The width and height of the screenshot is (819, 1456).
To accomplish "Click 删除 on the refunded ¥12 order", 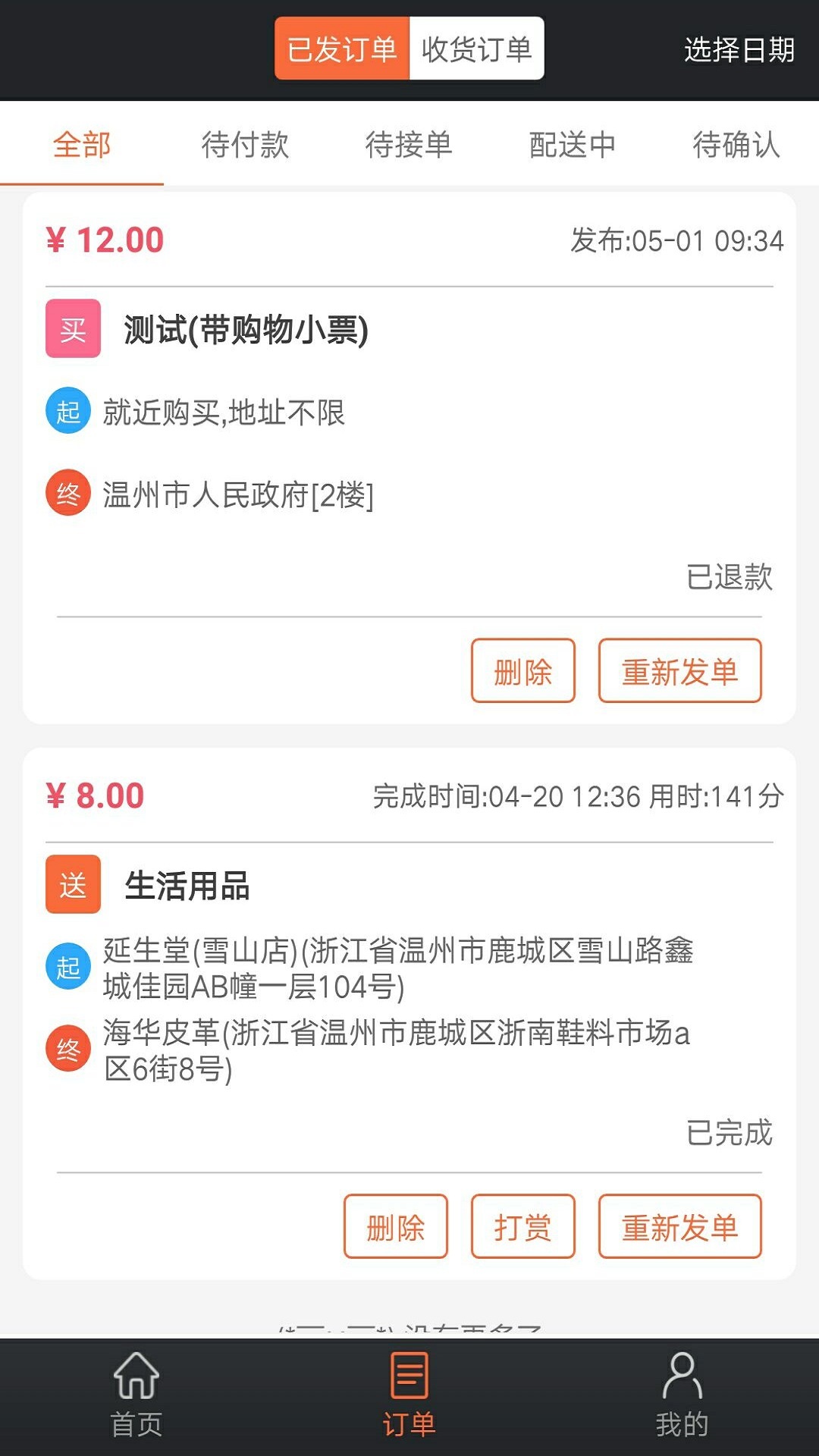I will point(524,670).
